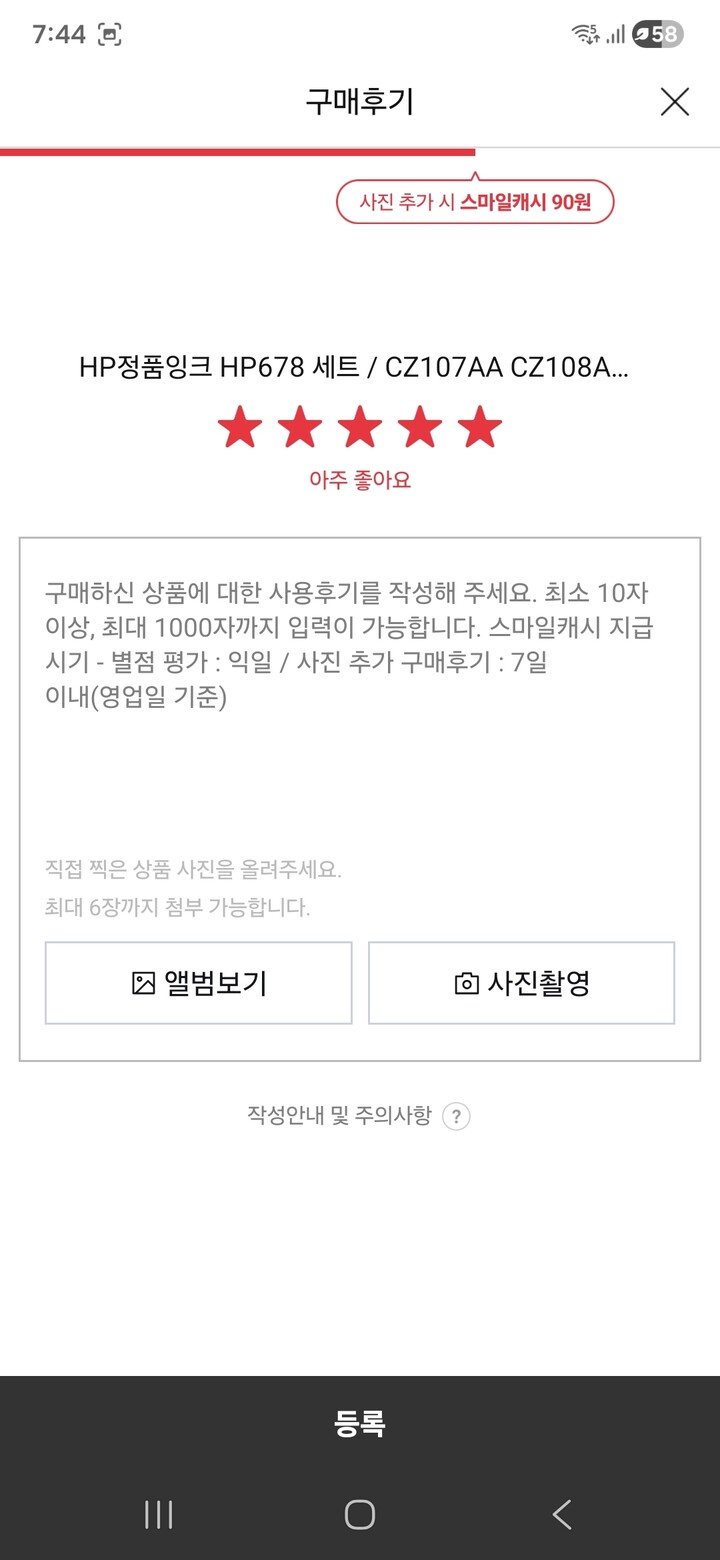Image resolution: width=720 pixels, height=1560 pixels.
Task: Tap the 스마일캐시 90원 promo bubble
Action: point(476,201)
